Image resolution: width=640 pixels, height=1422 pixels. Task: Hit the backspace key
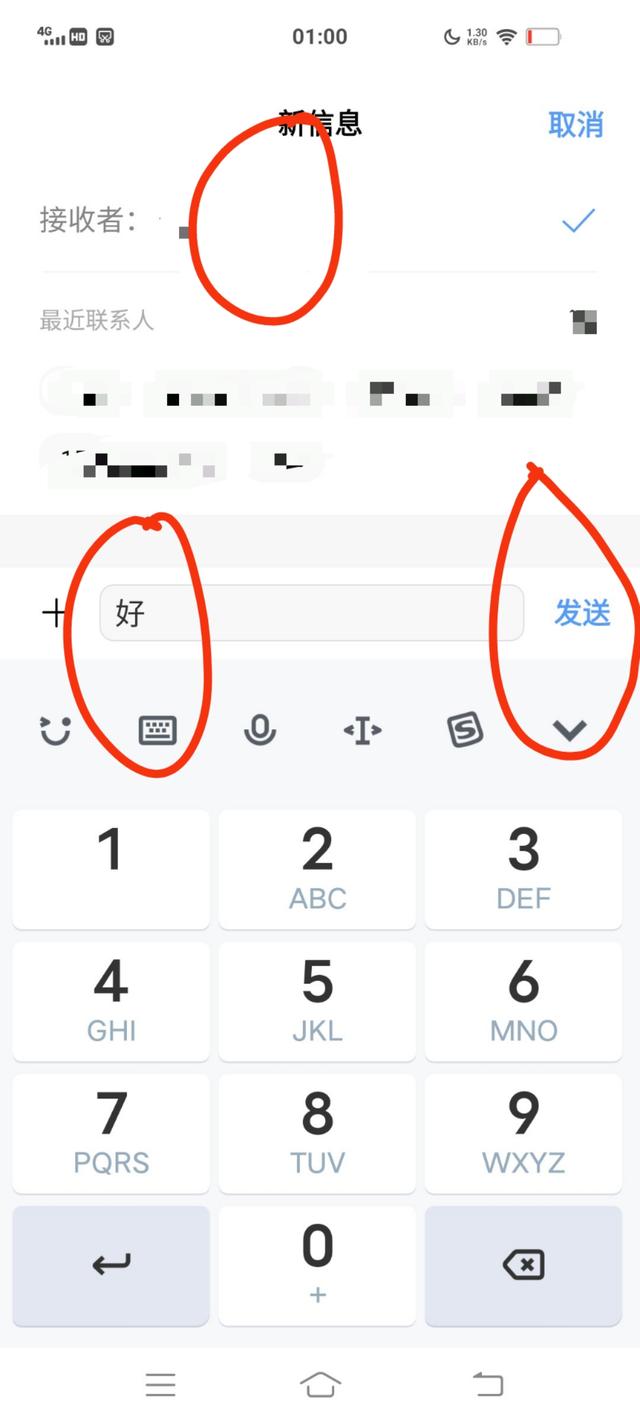pyautogui.click(x=523, y=1265)
